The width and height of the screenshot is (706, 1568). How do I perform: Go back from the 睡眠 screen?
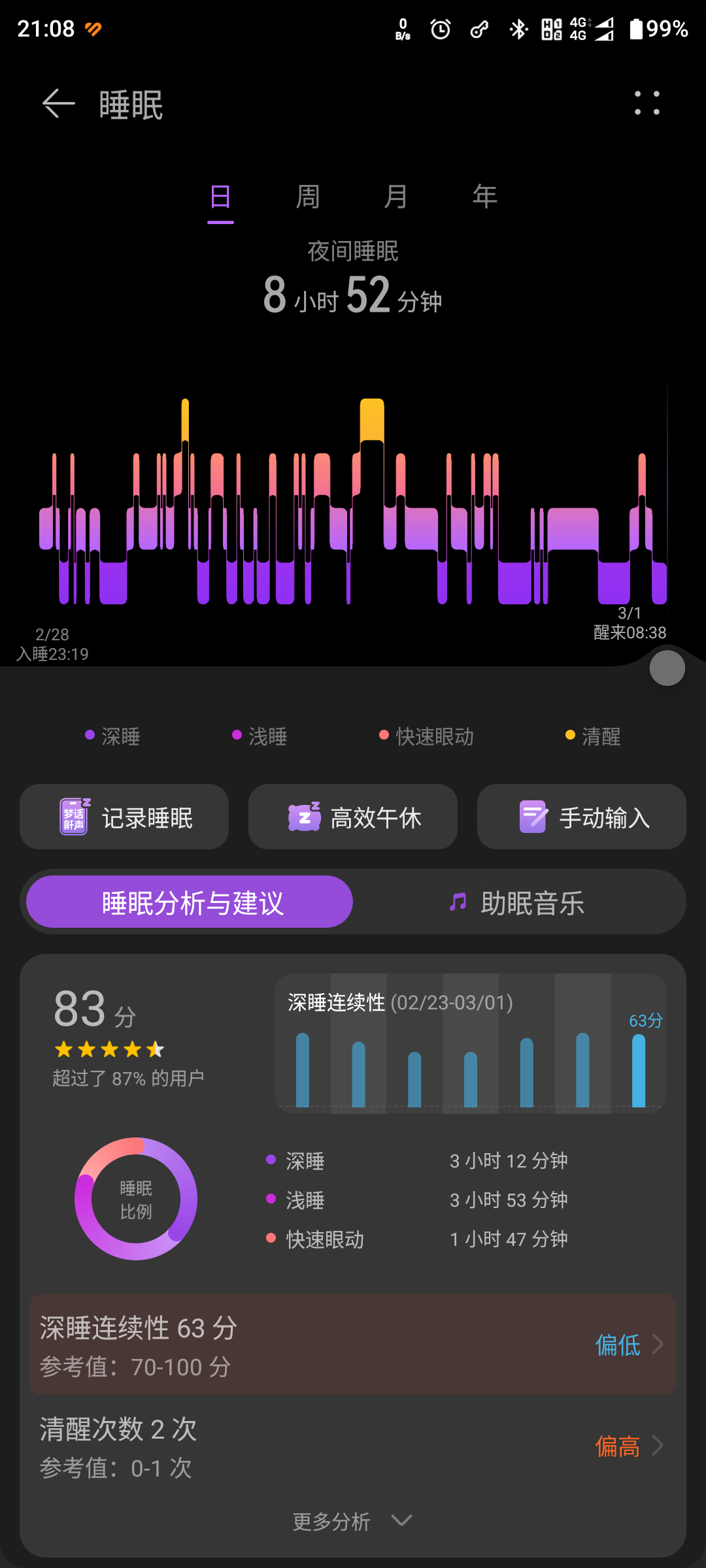[x=58, y=104]
